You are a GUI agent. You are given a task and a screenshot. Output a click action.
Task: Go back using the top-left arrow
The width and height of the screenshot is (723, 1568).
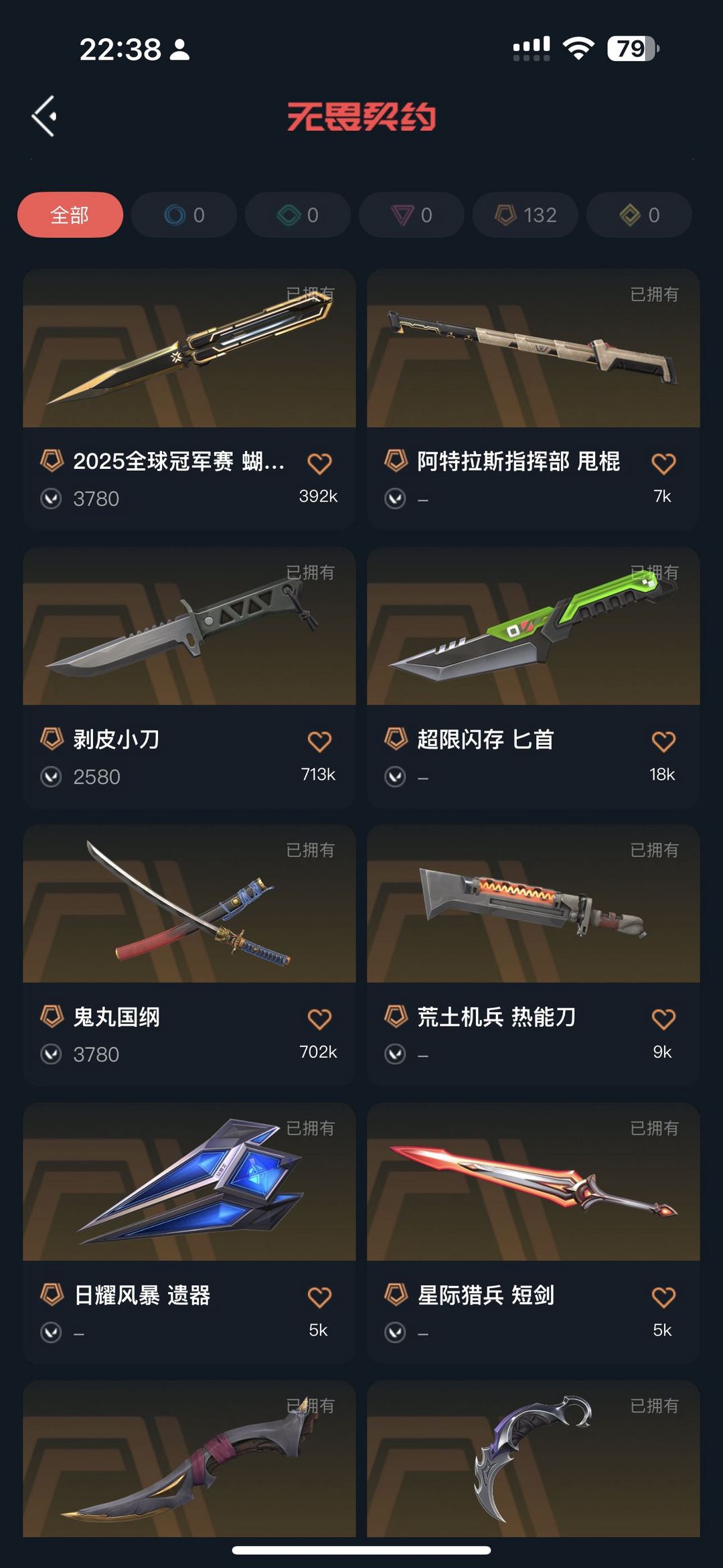pos(44,117)
